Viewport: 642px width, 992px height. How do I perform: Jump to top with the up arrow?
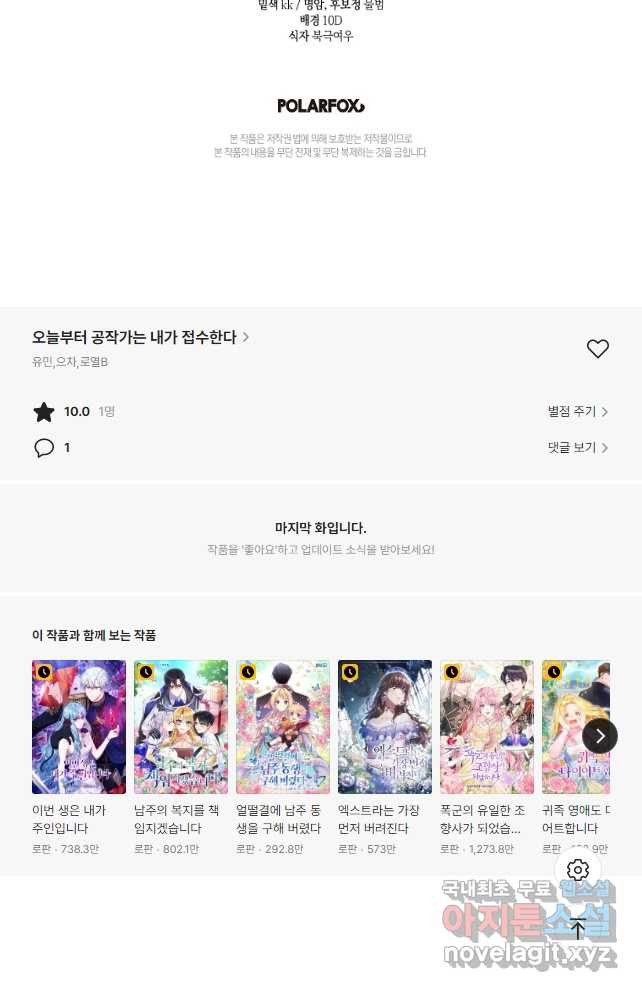(578, 929)
